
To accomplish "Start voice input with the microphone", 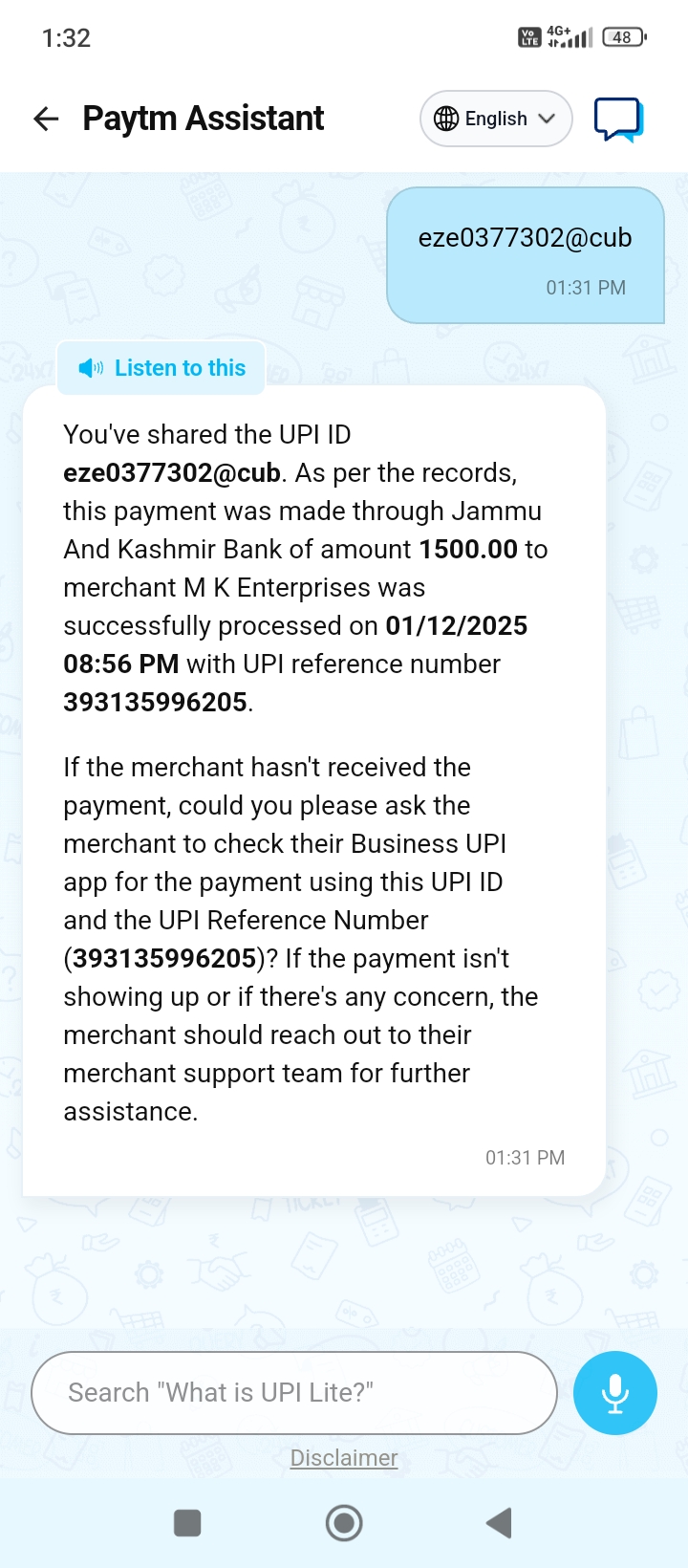I will [615, 1393].
